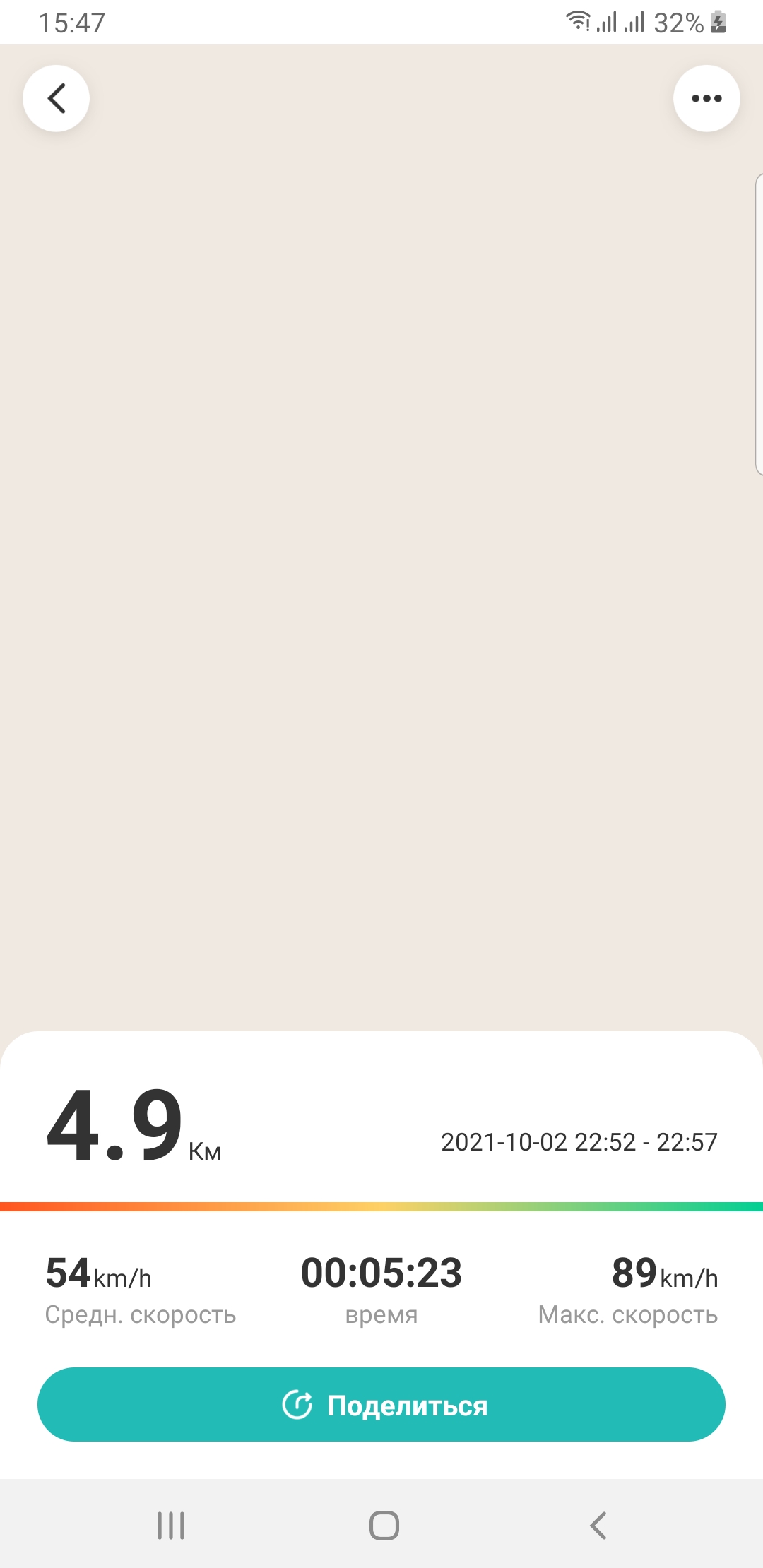This screenshot has height=1568, width=763.
Task: Open the three-dot overflow menu
Action: click(706, 98)
